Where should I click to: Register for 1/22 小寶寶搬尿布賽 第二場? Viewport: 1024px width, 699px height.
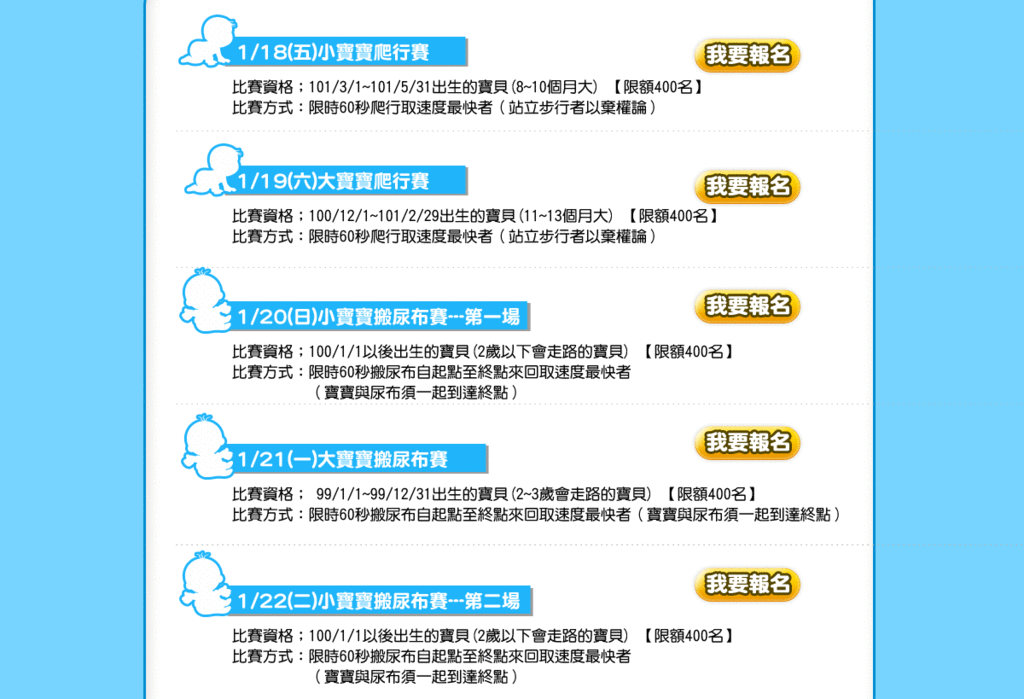[x=747, y=584]
